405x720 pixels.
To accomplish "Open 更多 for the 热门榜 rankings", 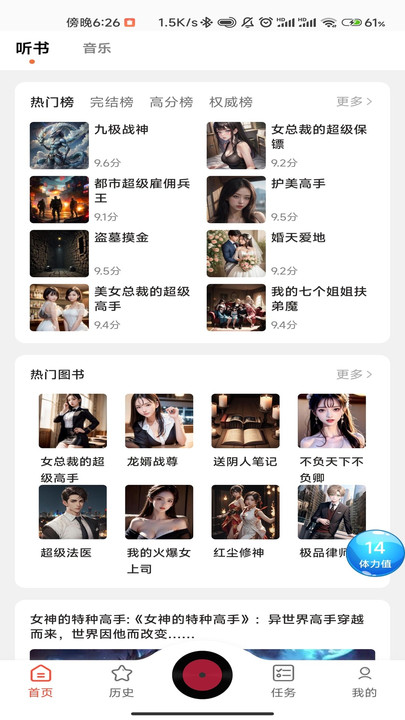I will (x=354, y=101).
